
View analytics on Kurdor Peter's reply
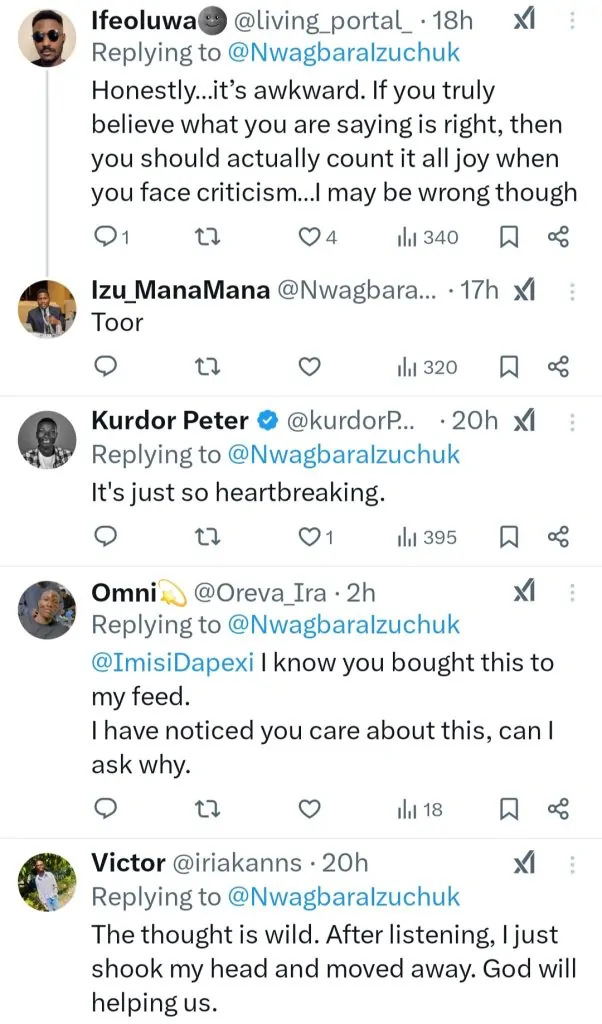(x=426, y=537)
